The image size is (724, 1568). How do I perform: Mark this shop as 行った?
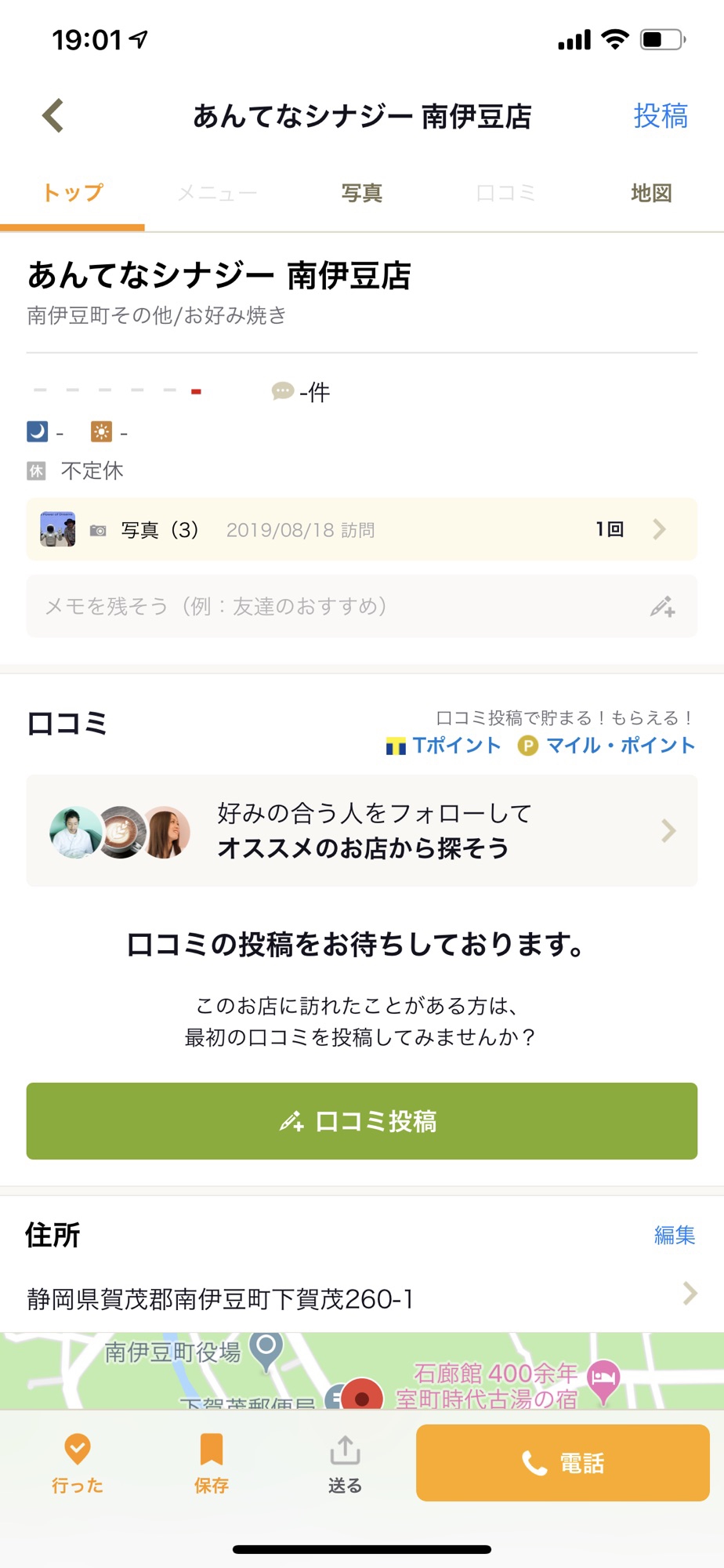coord(78,1463)
